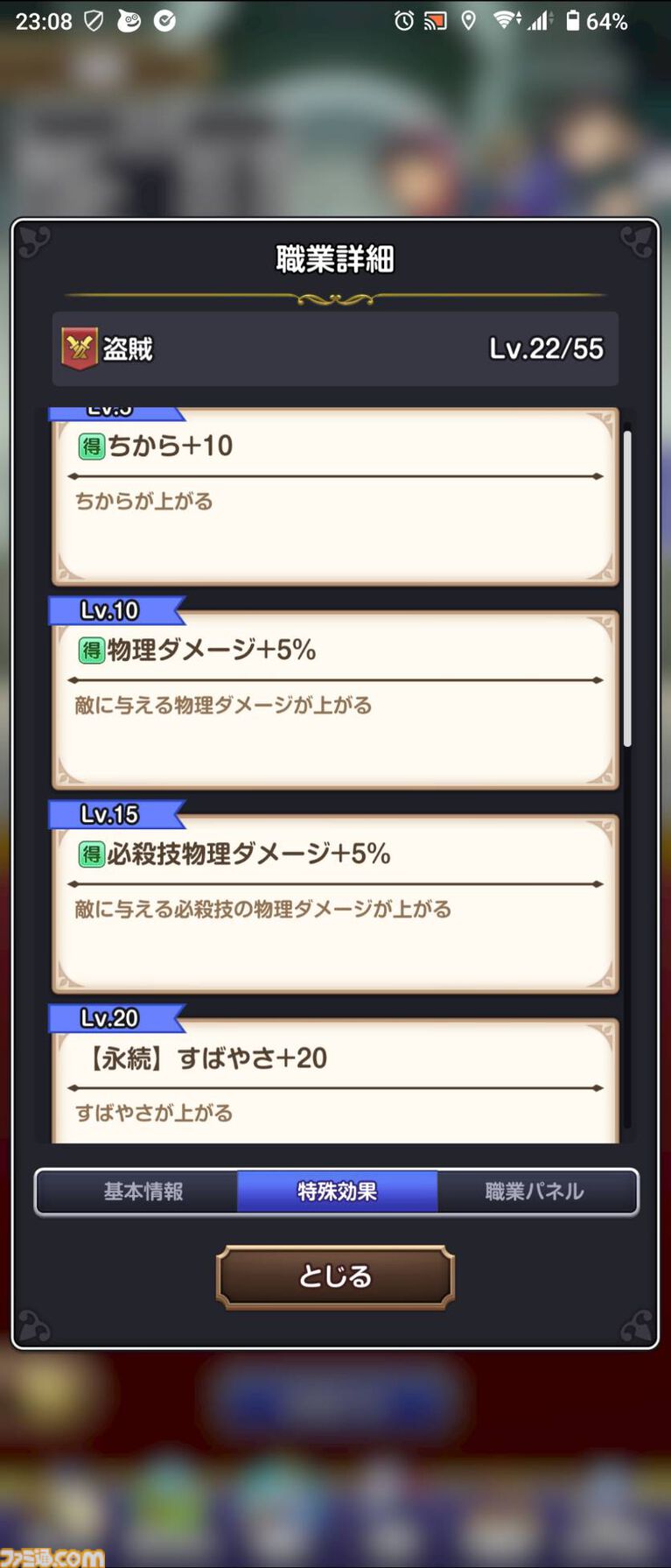The width and height of the screenshot is (671, 1568).
Task: Open the 職業パネル tab
Action: point(535,1192)
